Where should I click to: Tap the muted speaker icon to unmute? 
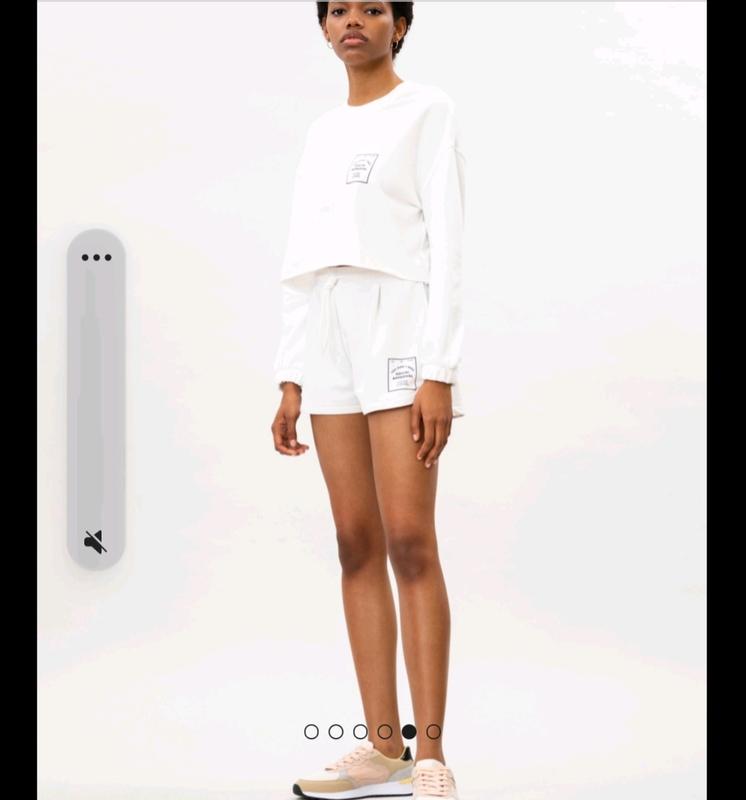point(95,542)
